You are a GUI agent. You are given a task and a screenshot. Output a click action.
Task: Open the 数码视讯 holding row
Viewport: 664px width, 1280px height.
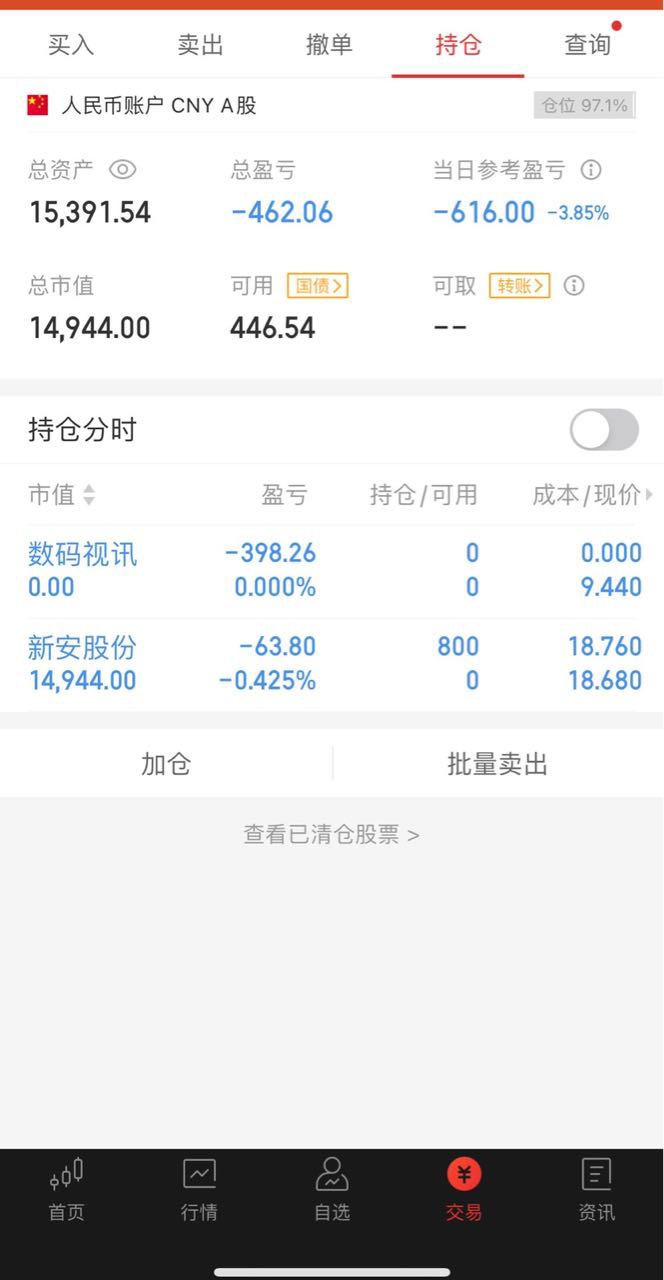click(332, 570)
